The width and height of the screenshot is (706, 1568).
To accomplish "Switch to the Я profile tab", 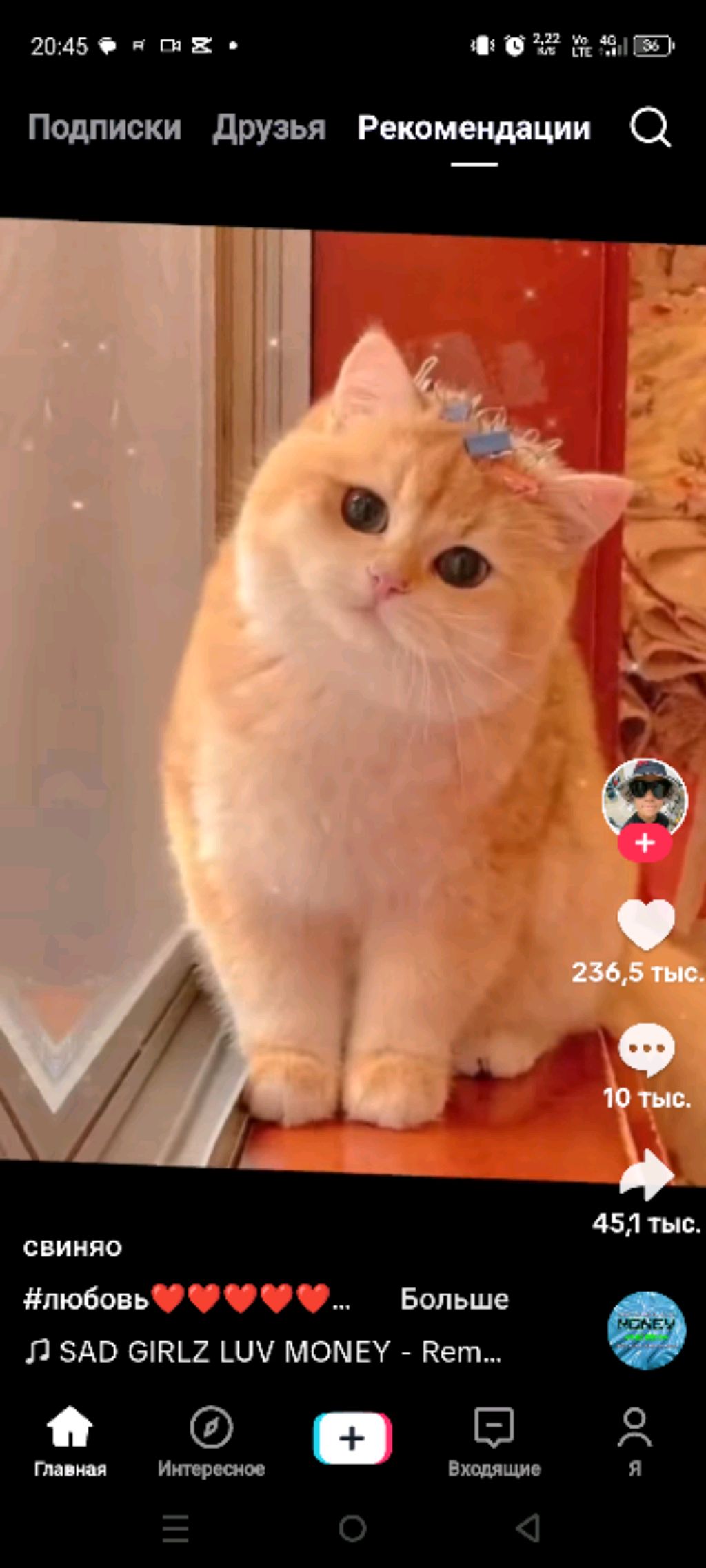I will pyautogui.click(x=634, y=1440).
